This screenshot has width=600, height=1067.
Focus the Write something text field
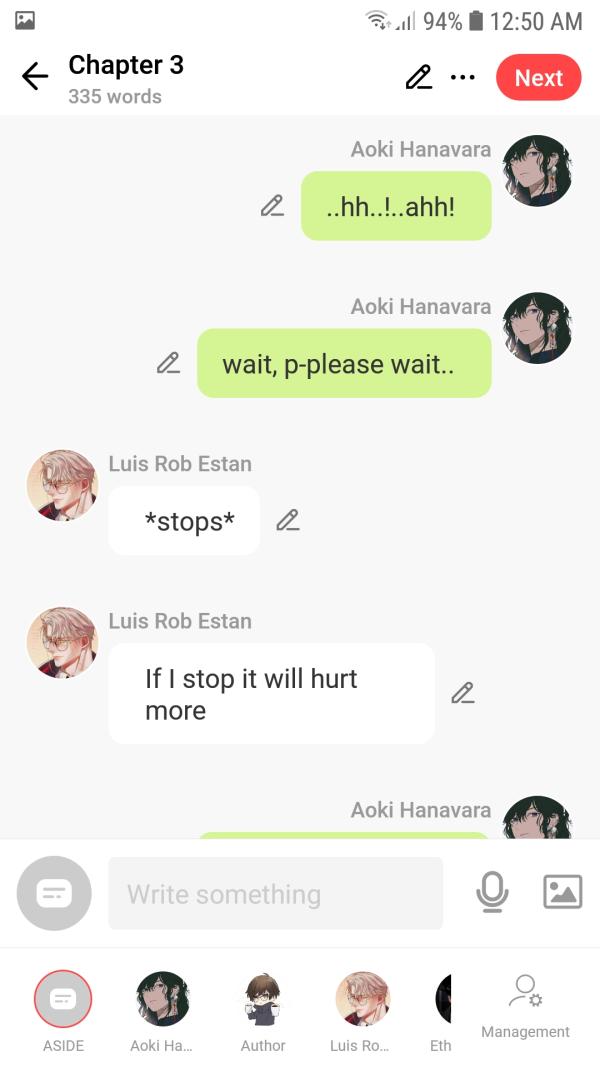coord(276,893)
